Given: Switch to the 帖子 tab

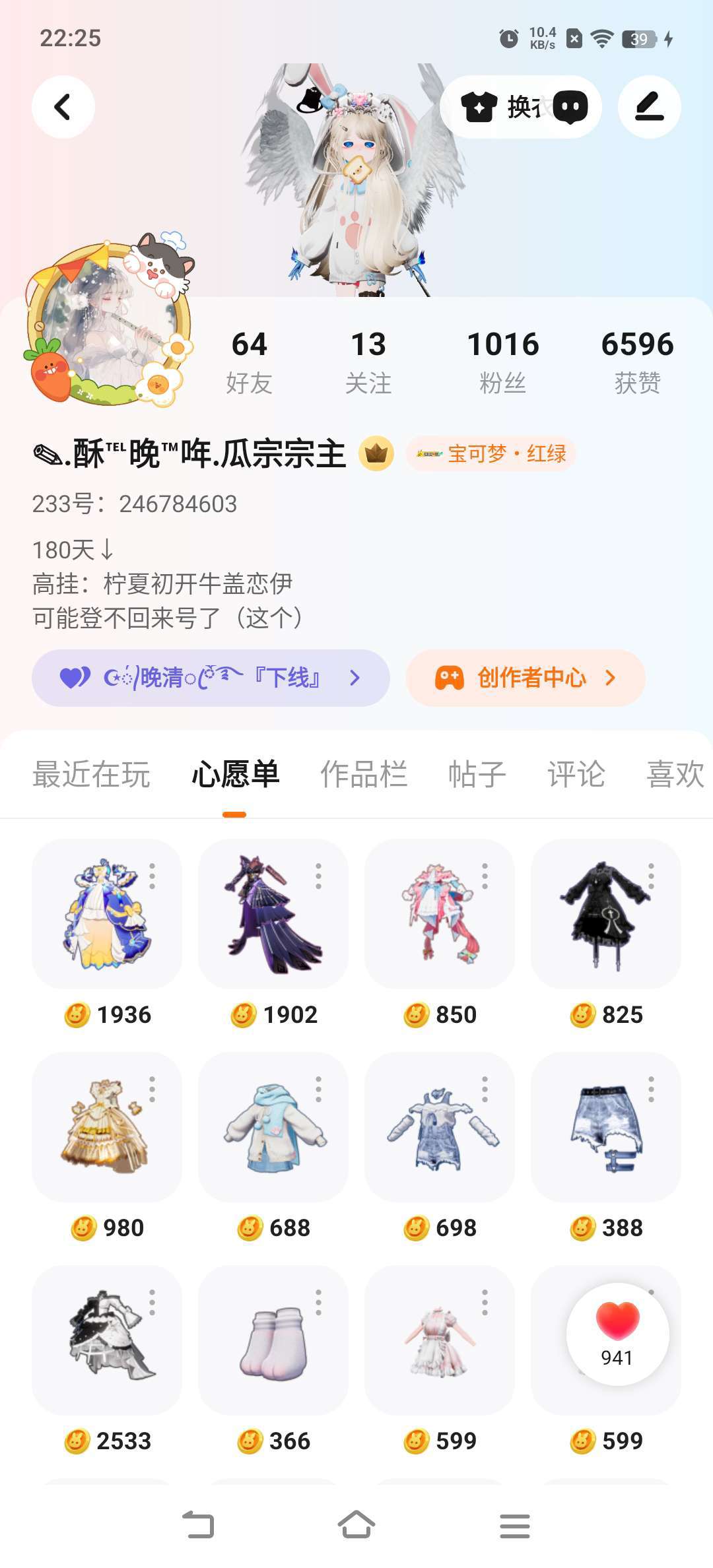Looking at the screenshot, I should 477,774.
